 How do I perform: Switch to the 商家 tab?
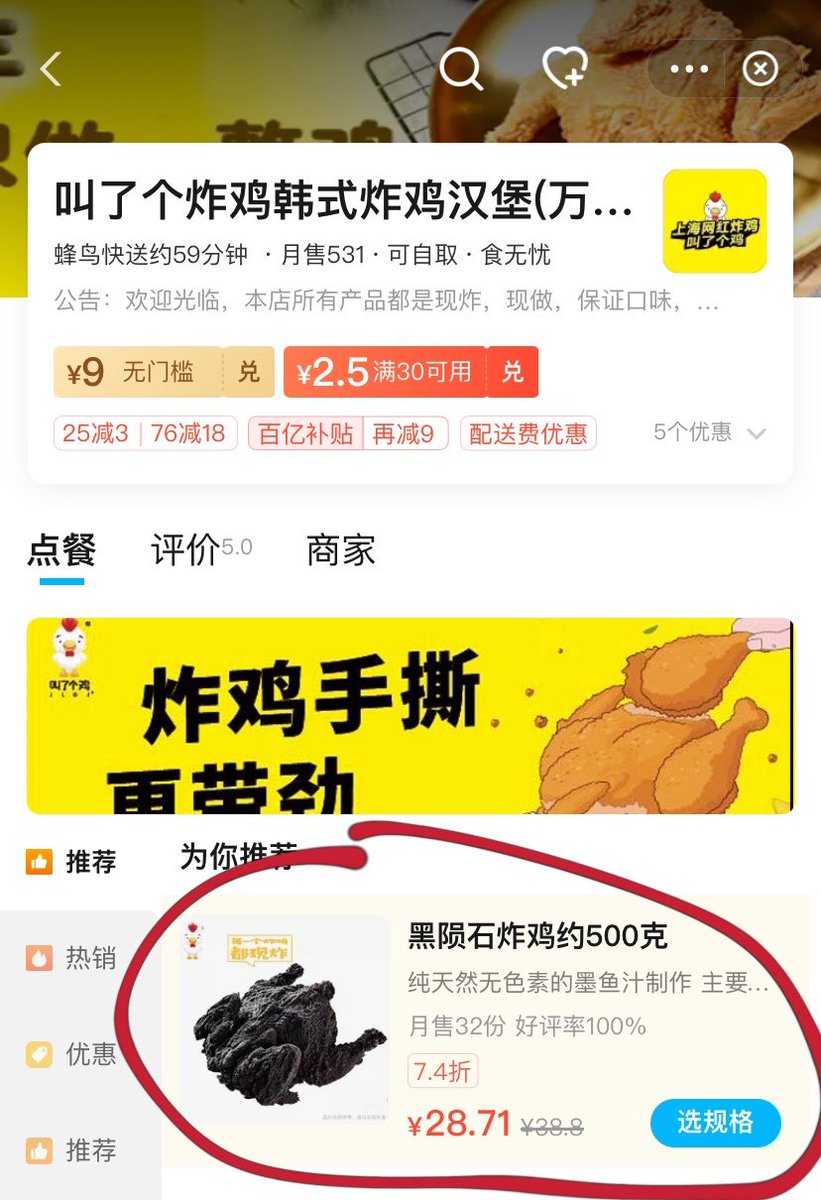pos(341,550)
